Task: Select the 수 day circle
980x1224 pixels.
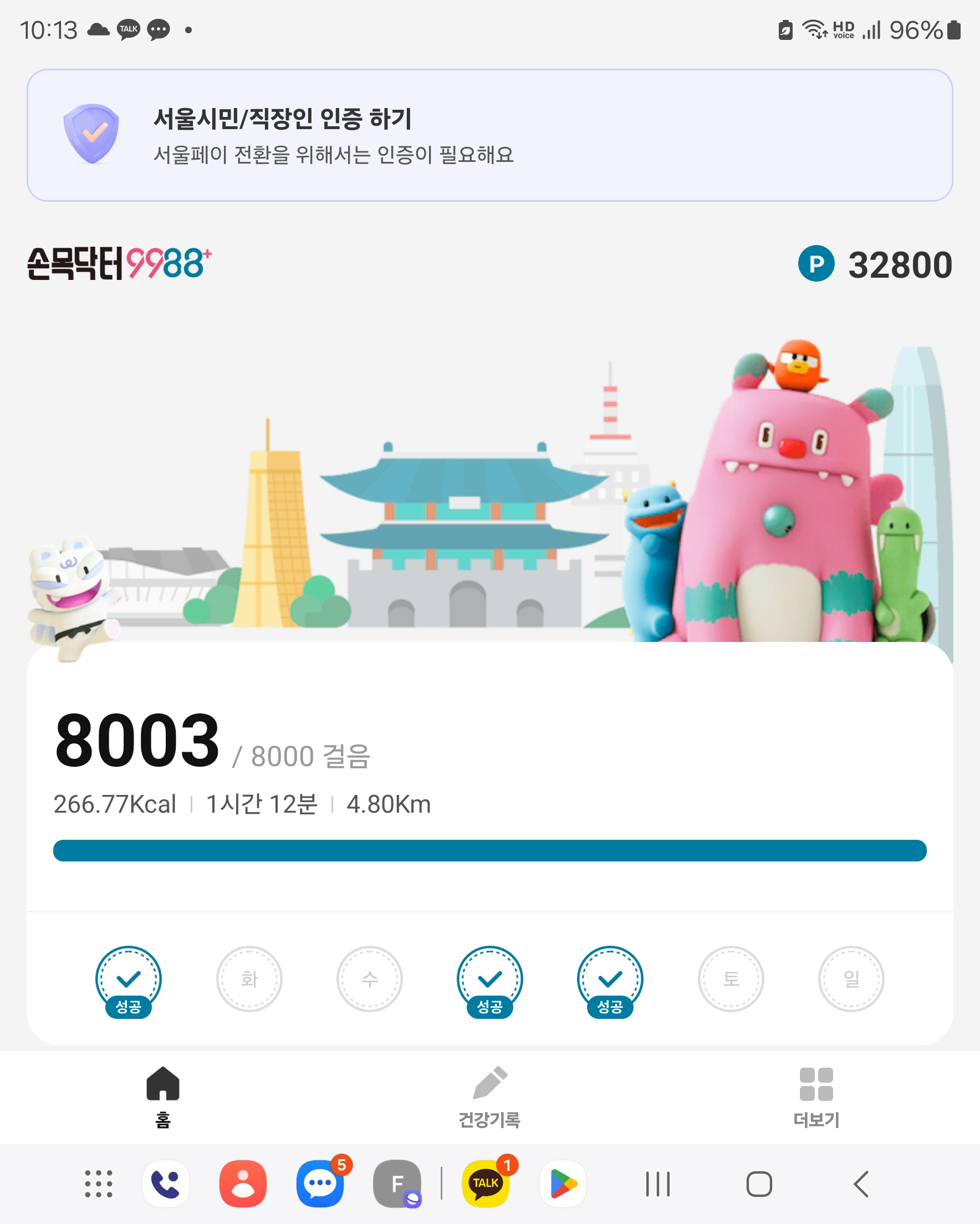Action: (370, 979)
